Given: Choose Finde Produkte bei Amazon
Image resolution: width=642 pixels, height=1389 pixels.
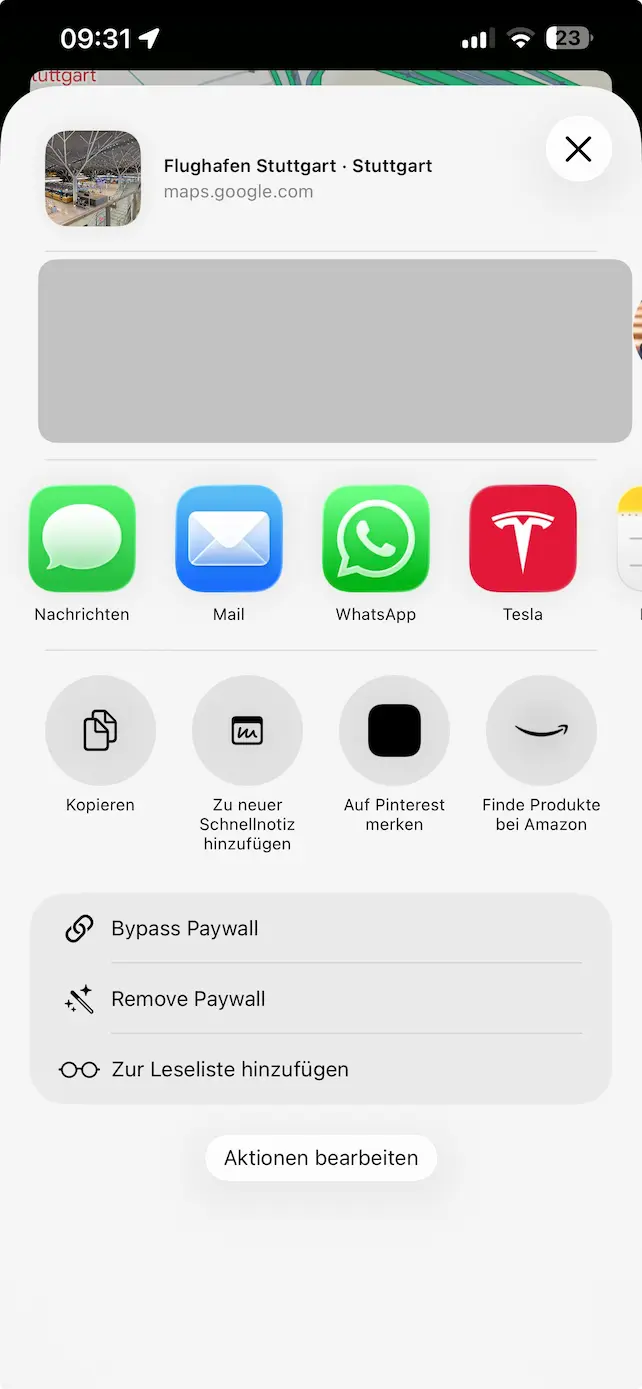Looking at the screenshot, I should click(x=541, y=730).
